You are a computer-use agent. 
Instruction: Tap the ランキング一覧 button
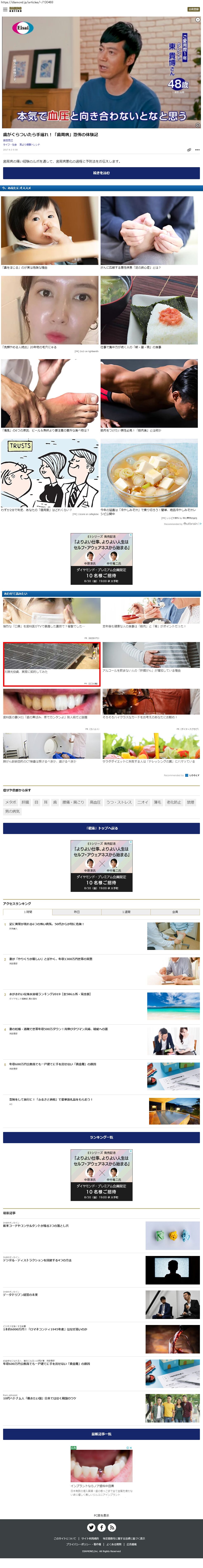click(x=102, y=1137)
